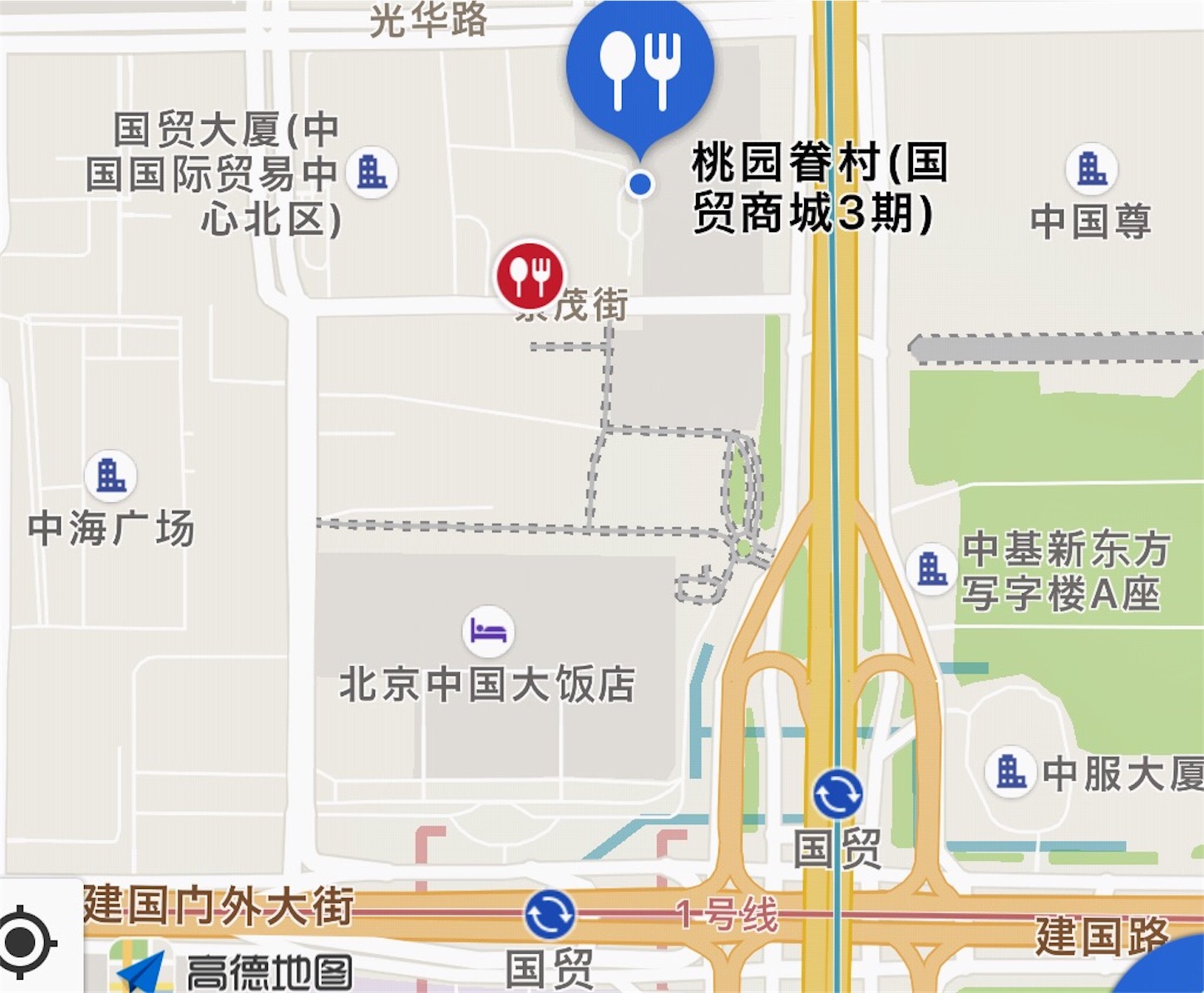The width and height of the screenshot is (1204, 993).
Task: Select the 国贸大厦 building marker
Action: click(372, 172)
